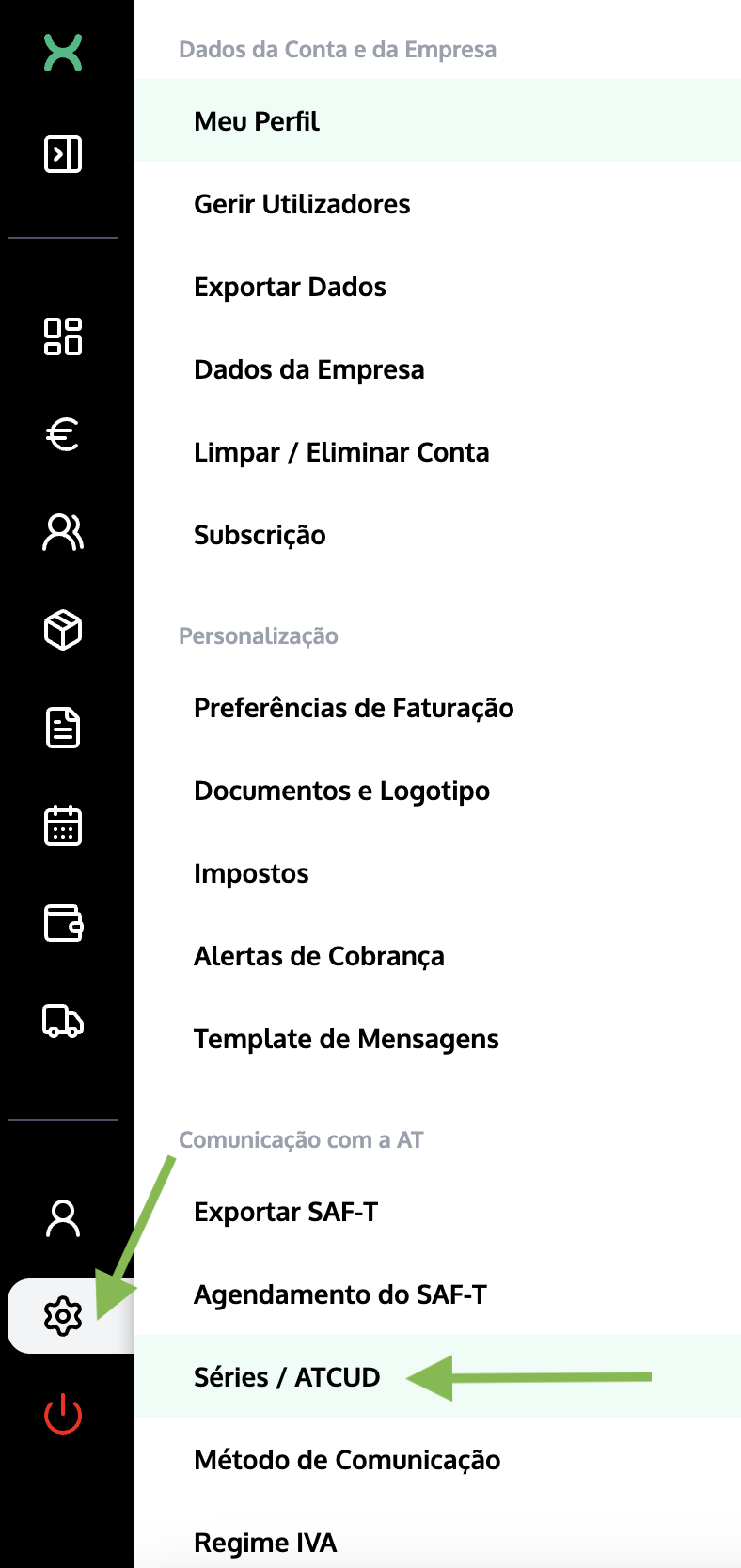This screenshot has height=1568, width=741.
Task: Go to Gerir Utilizadores
Action: (302, 204)
